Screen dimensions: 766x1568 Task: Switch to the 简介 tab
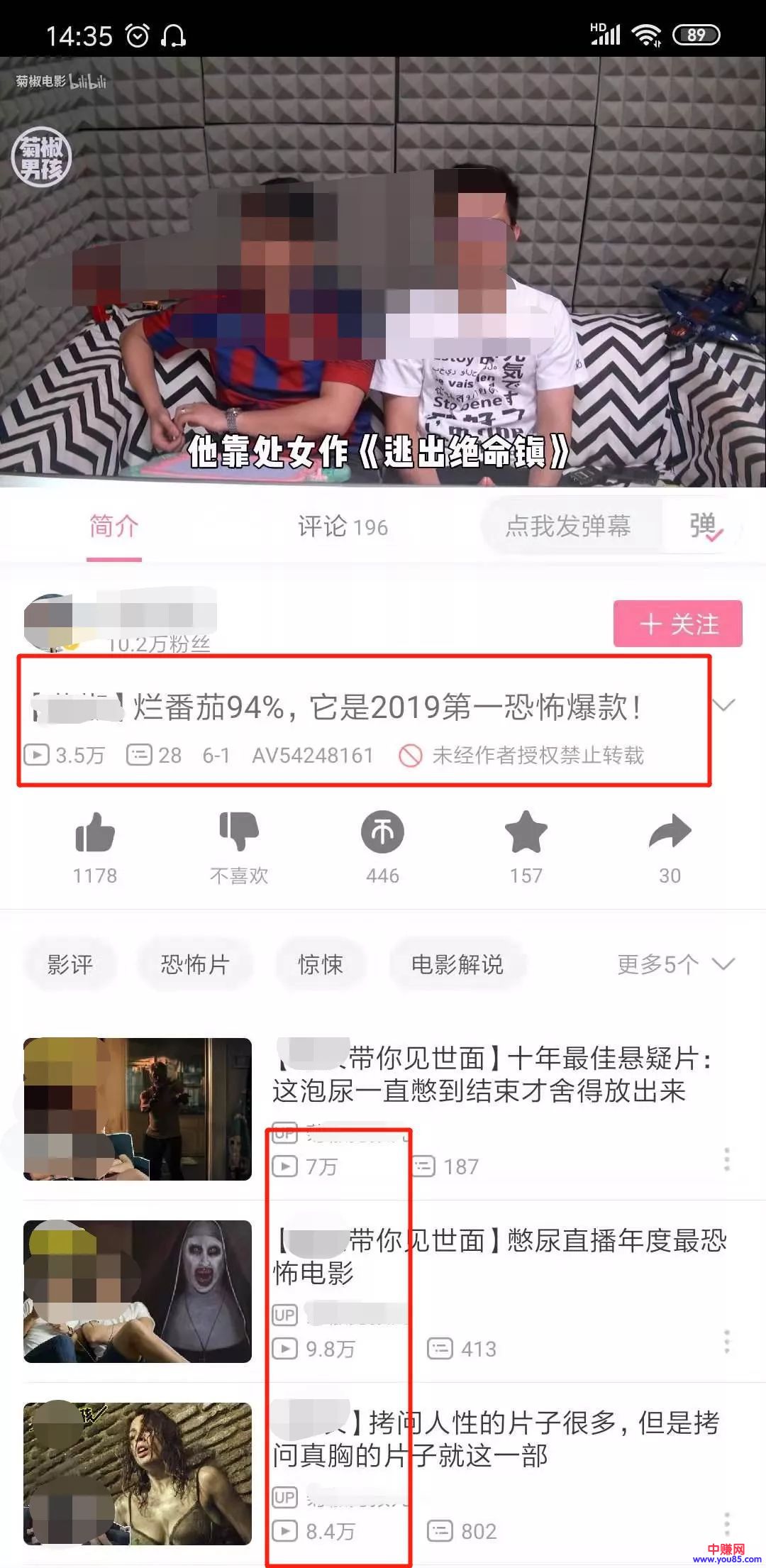click(113, 526)
